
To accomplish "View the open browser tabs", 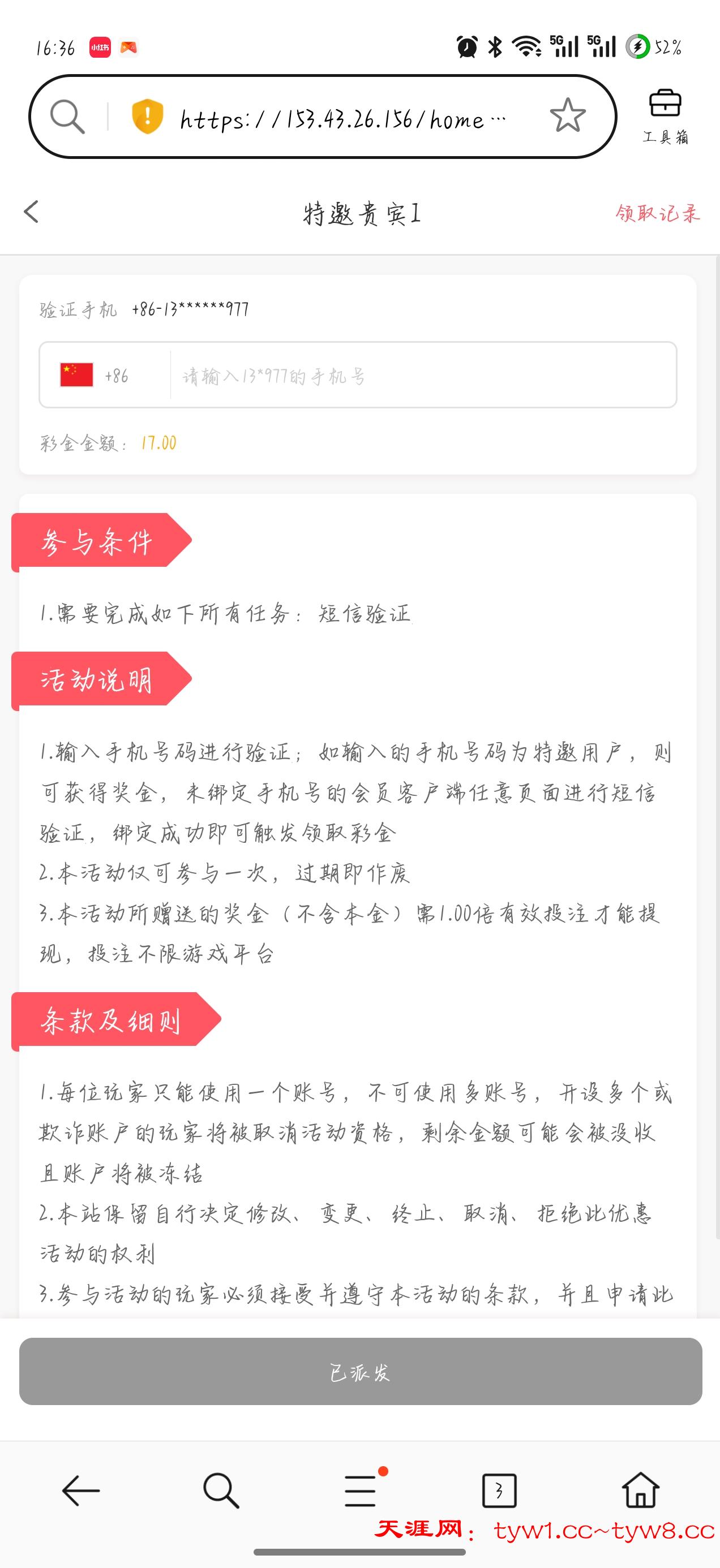I will (x=499, y=1491).
